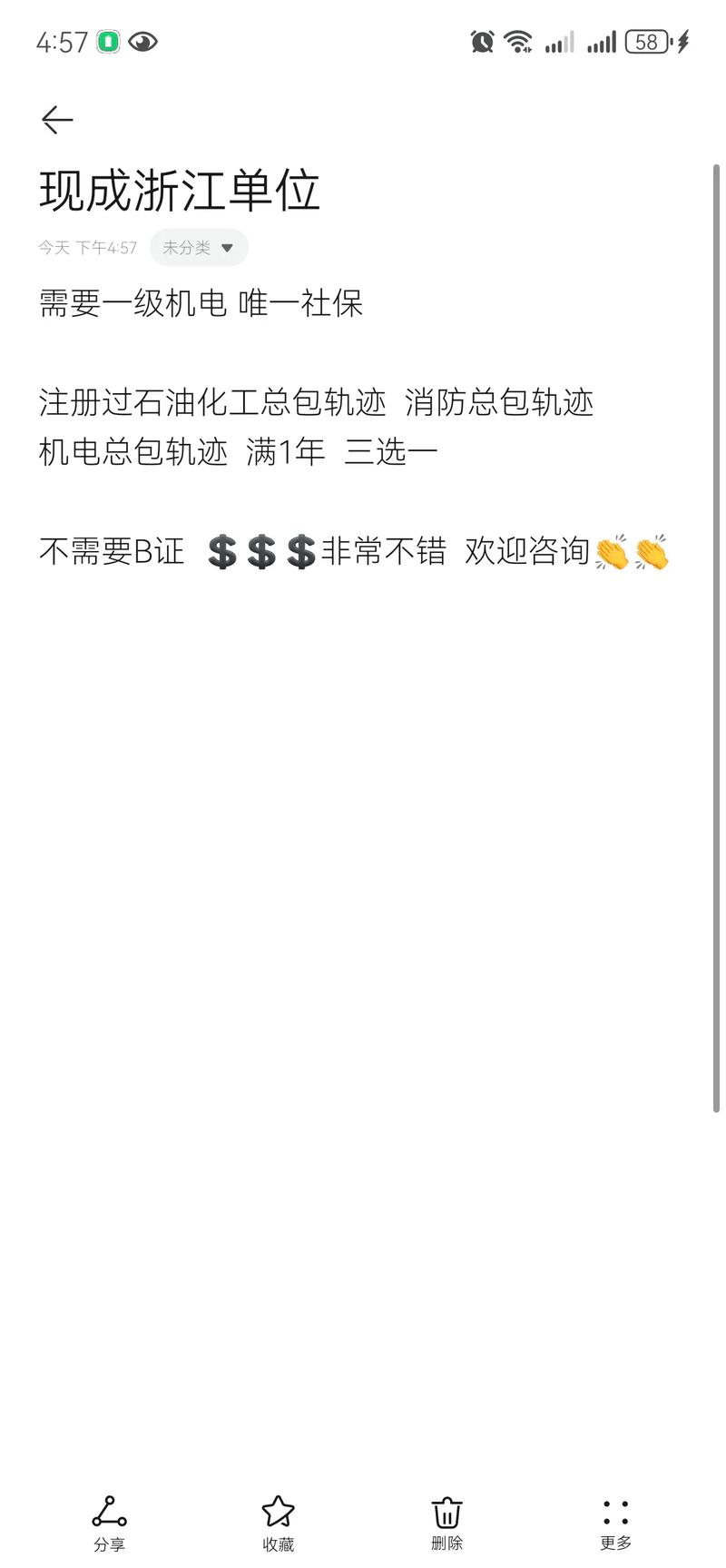Open the 更多 options menu
The image size is (726, 1568).
coord(615,1524)
